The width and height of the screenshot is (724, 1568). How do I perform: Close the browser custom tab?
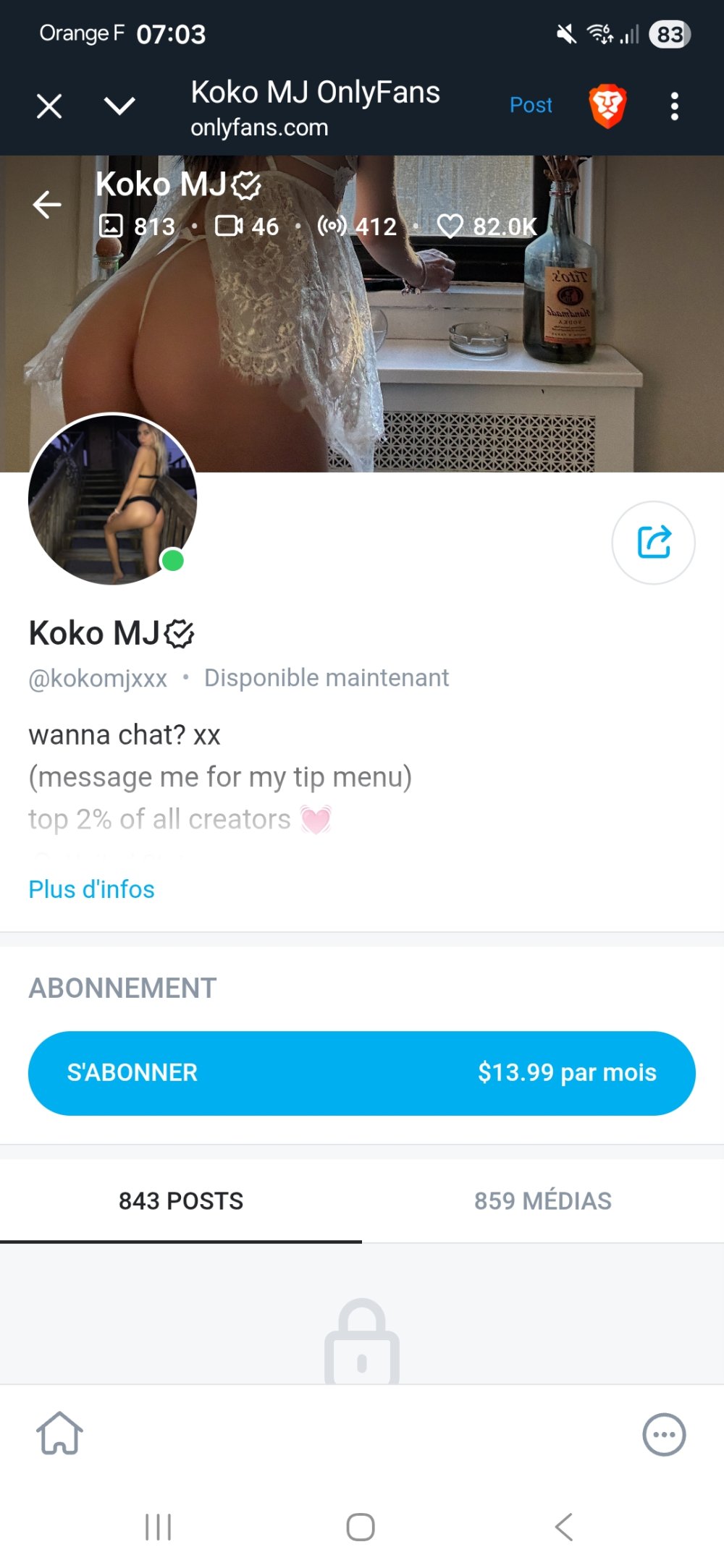[49, 106]
